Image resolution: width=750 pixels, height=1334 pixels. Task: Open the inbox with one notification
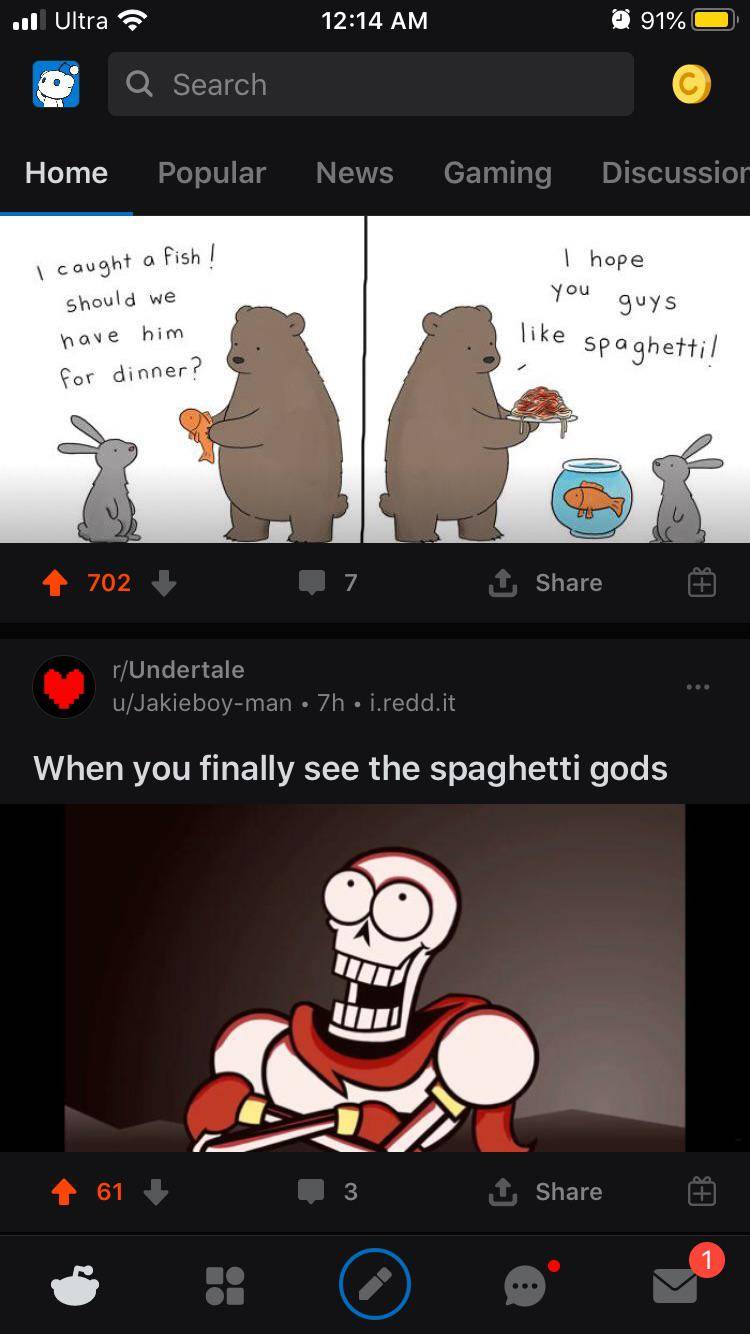pyautogui.click(x=675, y=1285)
